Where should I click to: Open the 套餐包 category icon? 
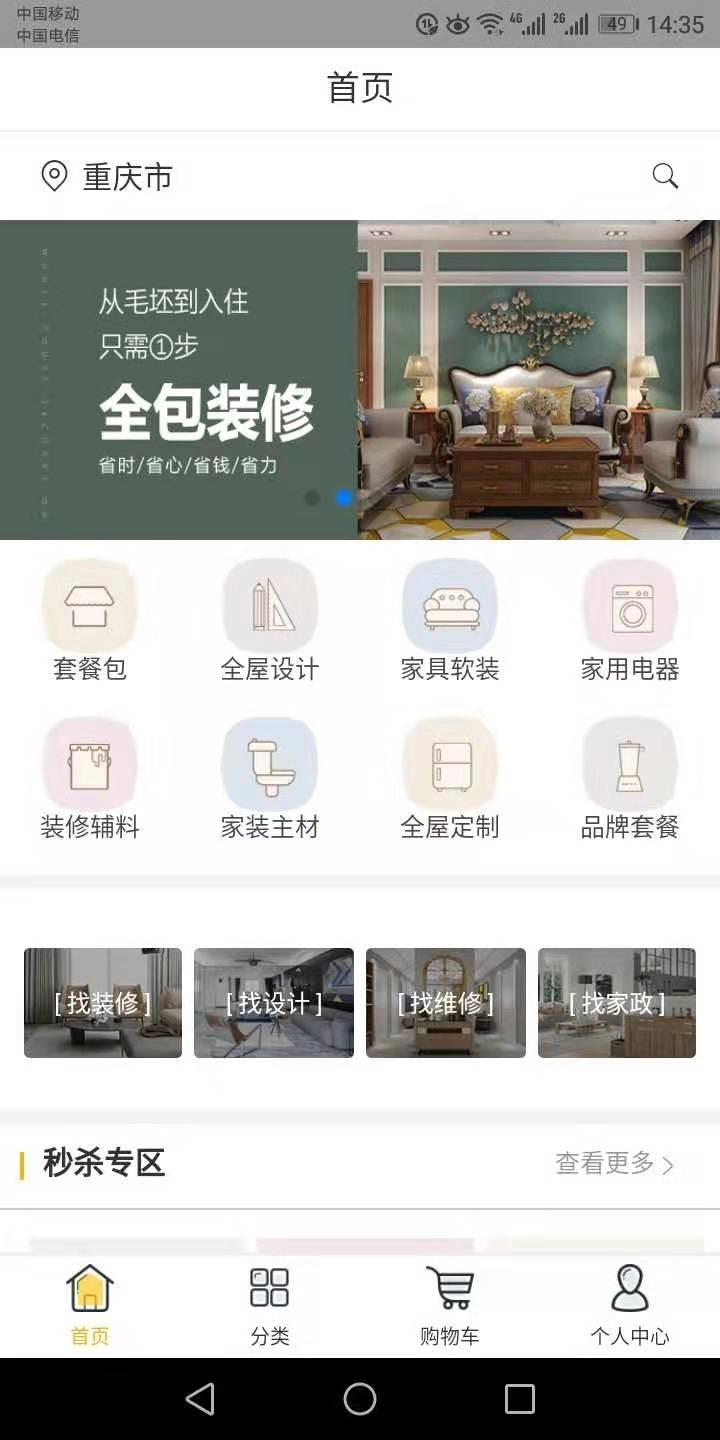pos(90,605)
